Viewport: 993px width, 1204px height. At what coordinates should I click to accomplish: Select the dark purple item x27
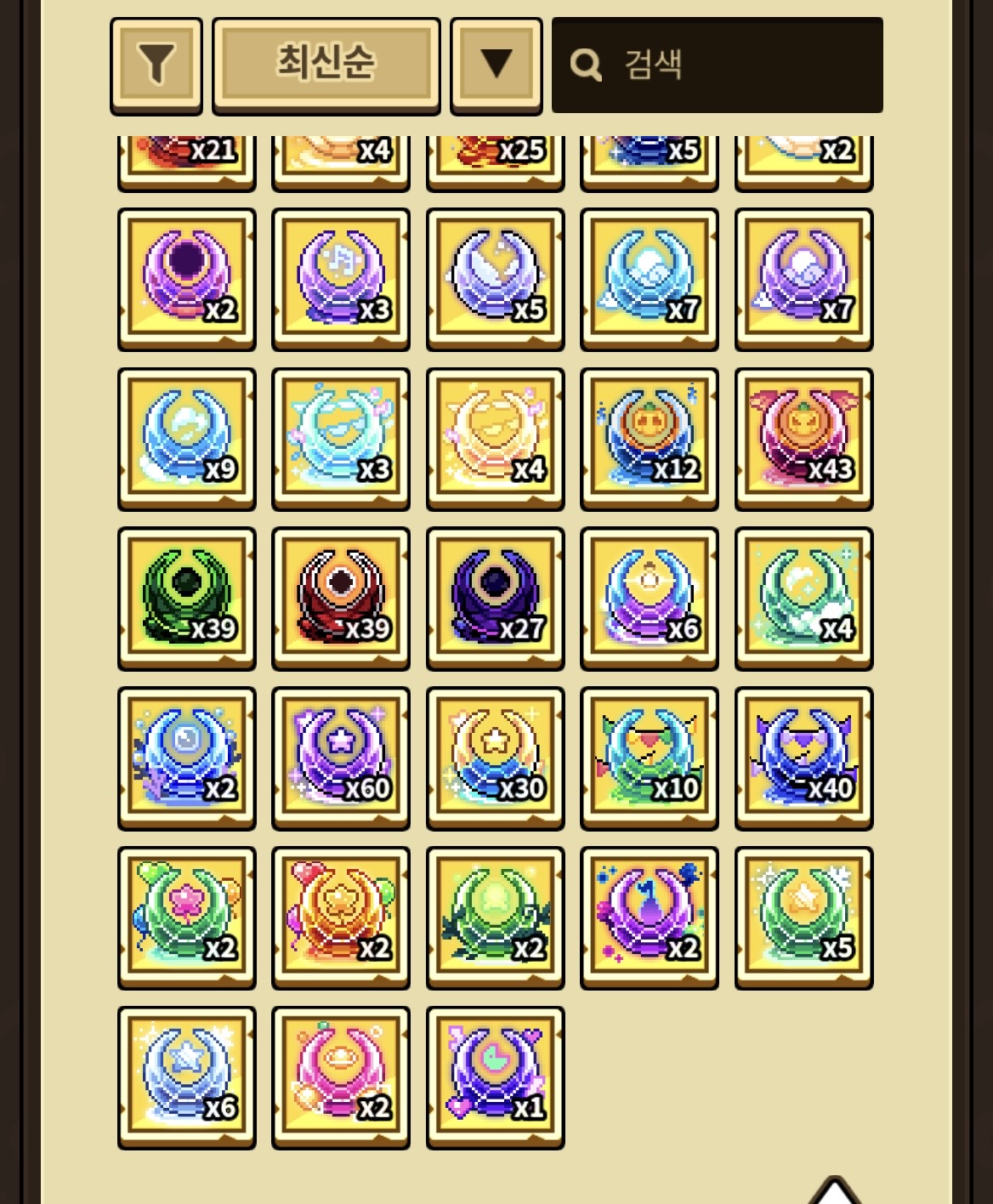tap(496, 599)
